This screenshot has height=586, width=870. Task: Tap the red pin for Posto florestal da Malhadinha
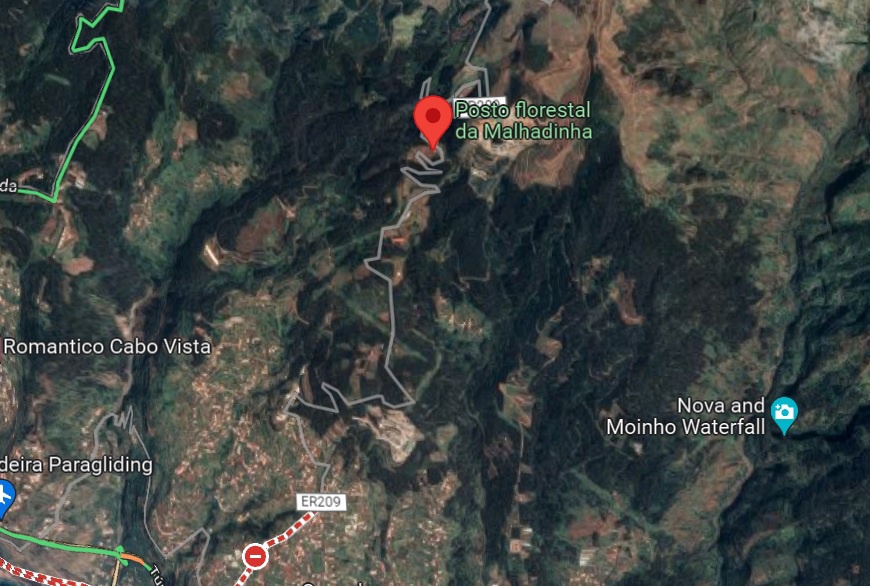[432, 119]
